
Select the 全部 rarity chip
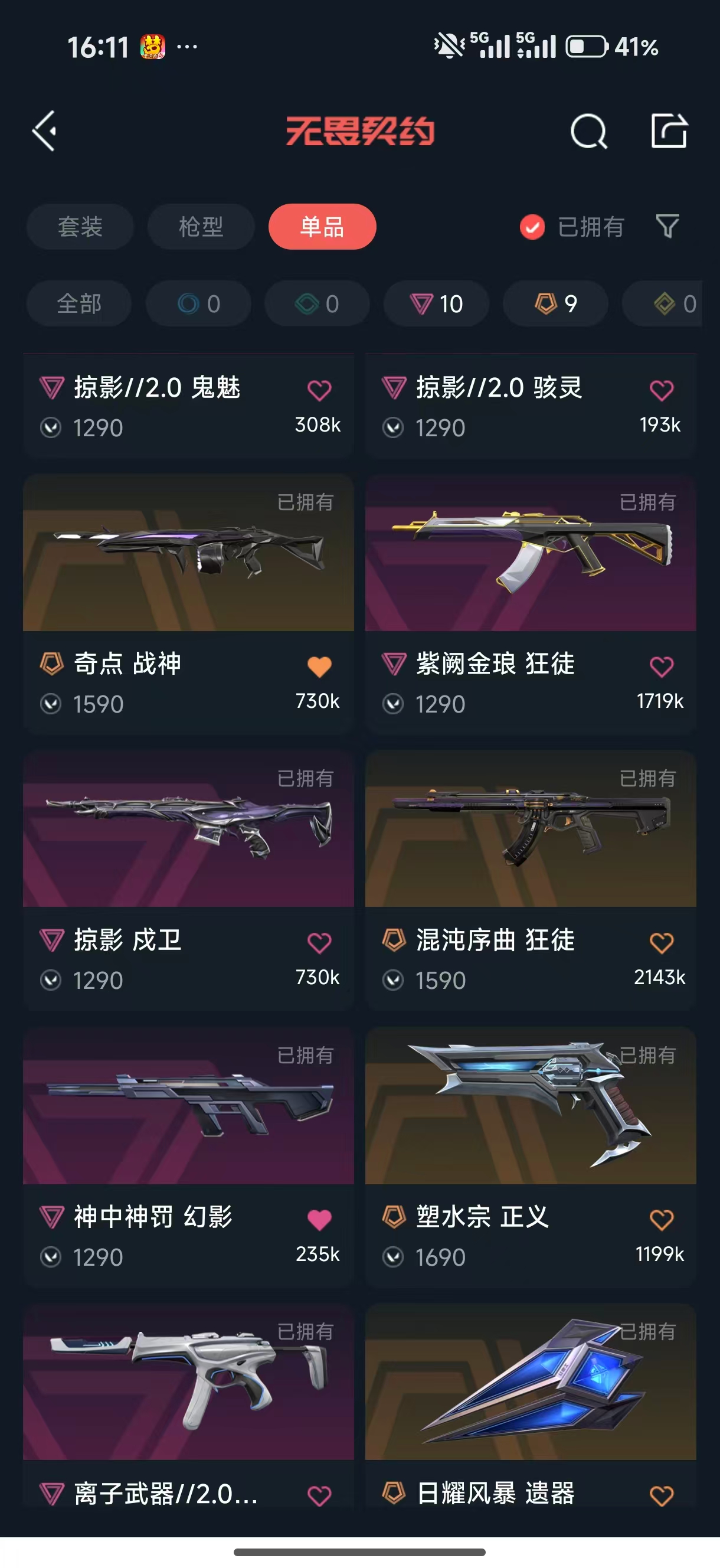point(79,303)
